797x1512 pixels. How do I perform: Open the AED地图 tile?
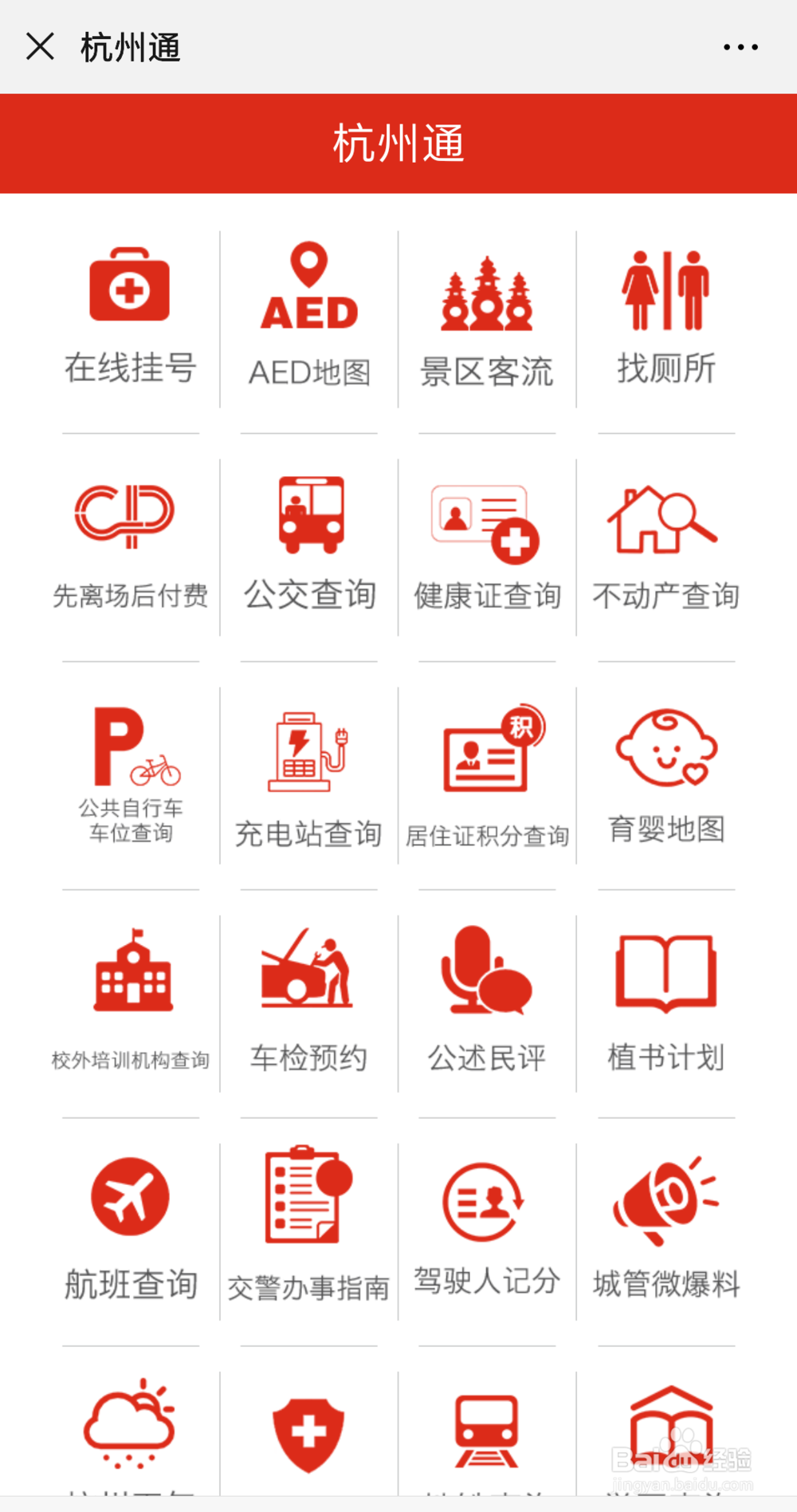pyautogui.click(x=309, y=318)
